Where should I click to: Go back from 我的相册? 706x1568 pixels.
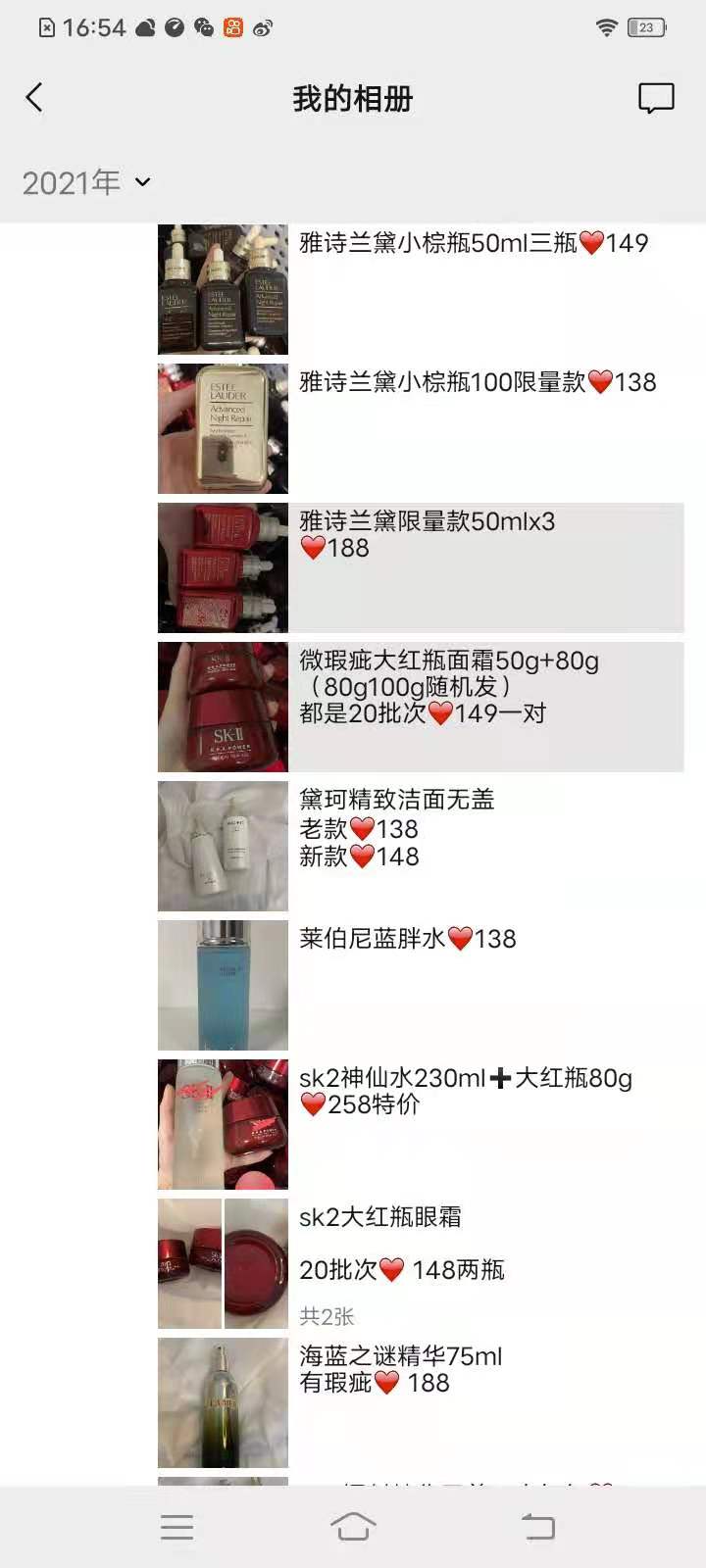coord(34,98)
